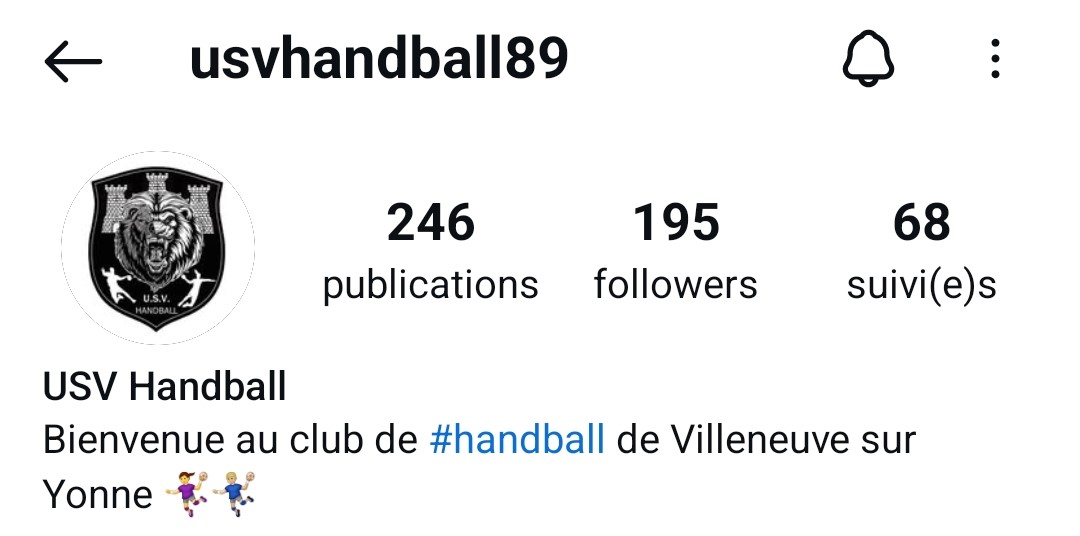Open the 195 followers list
Image resolution: width=1080 pixels, height=536 pixels.
[675, 250]
